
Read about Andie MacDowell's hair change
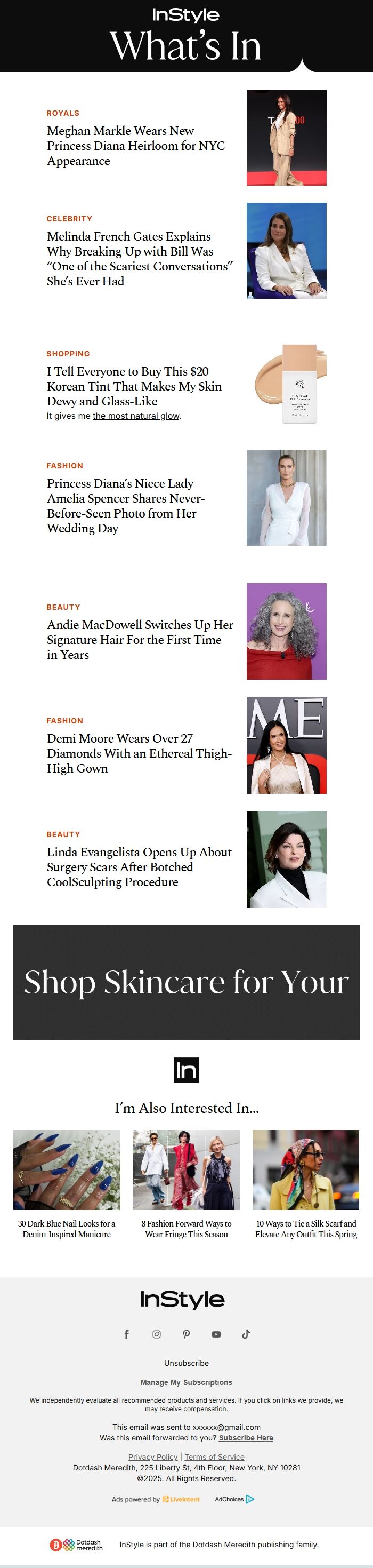140,639
